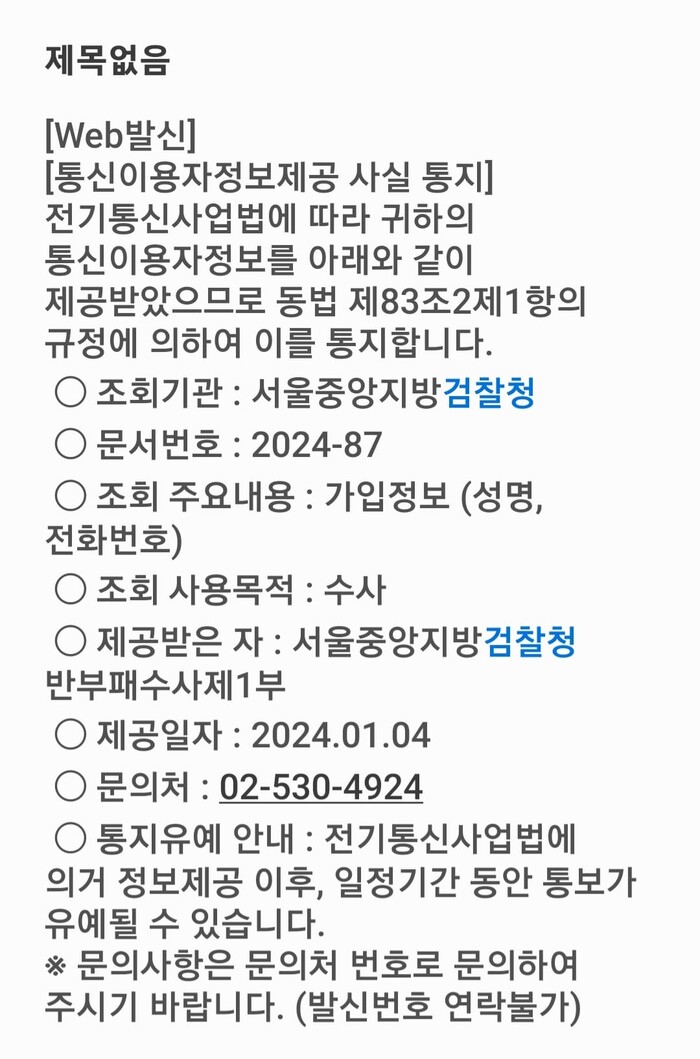Screen dimensions: 700x1059
Task: Open the 검찰청 link in the 제공받은 자 line
Action: pos(530,641)
